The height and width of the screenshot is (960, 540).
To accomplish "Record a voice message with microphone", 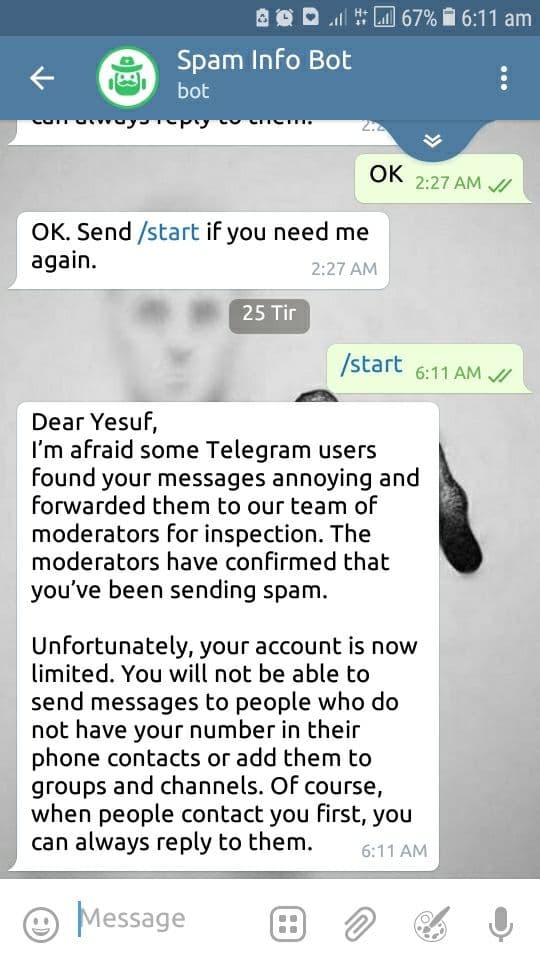I will (500, 923).
